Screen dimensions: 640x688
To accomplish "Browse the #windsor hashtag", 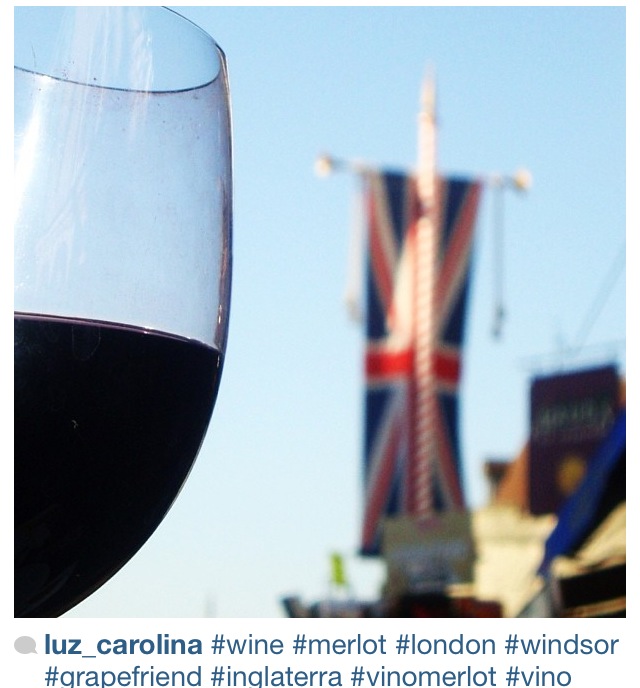I will [561, 645].
